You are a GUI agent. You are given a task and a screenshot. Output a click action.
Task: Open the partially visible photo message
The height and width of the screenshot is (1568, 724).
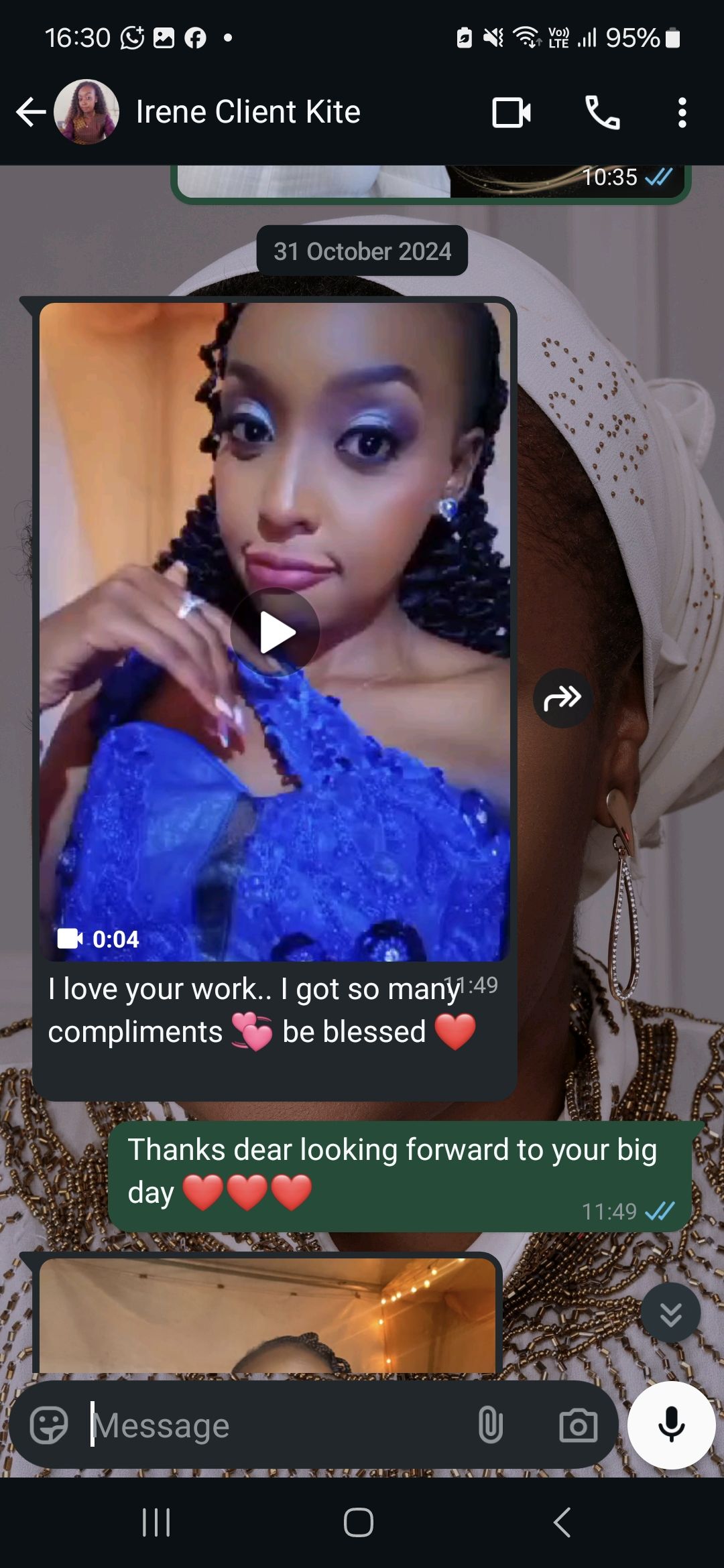(x=267, y=1317)
